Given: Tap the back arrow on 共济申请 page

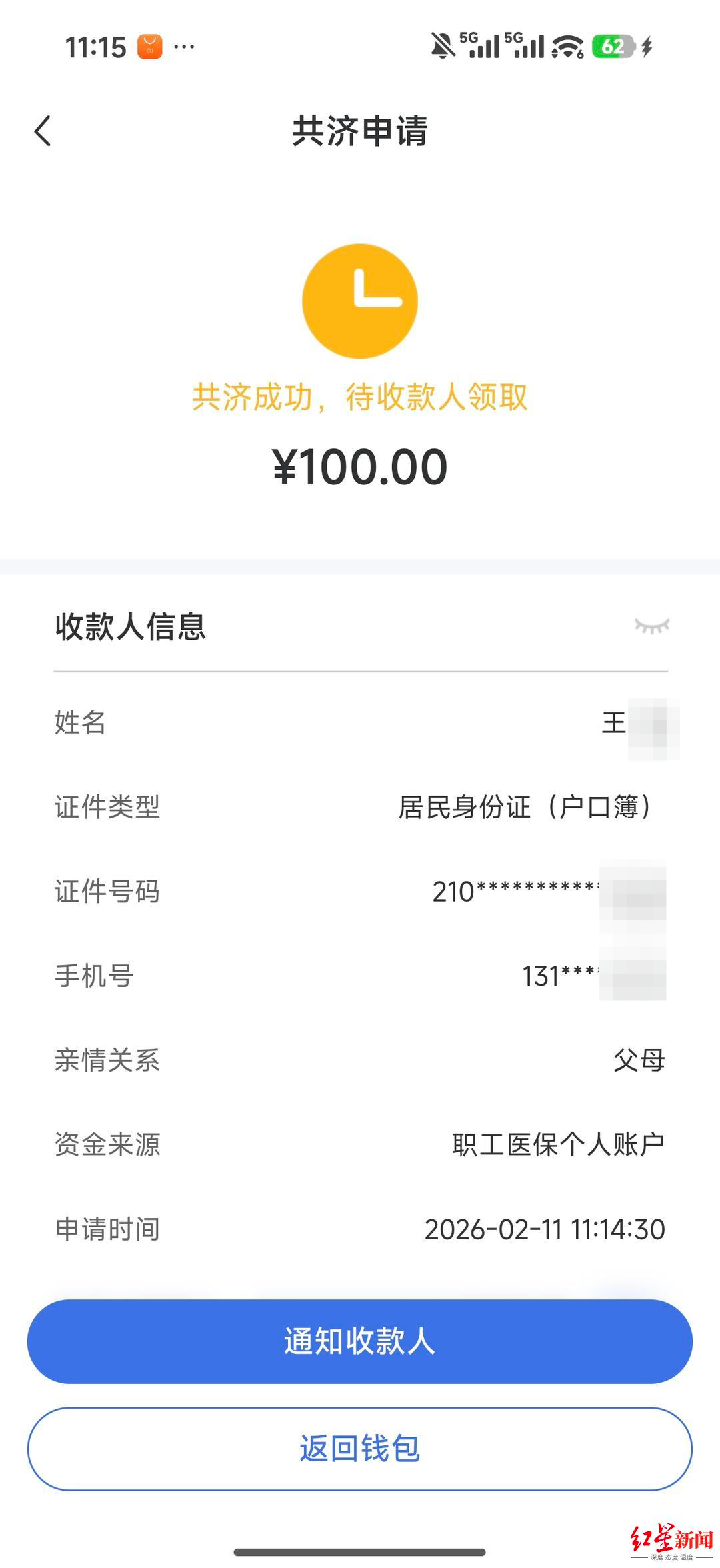Looking at the screenshot, I should [43, 131].
